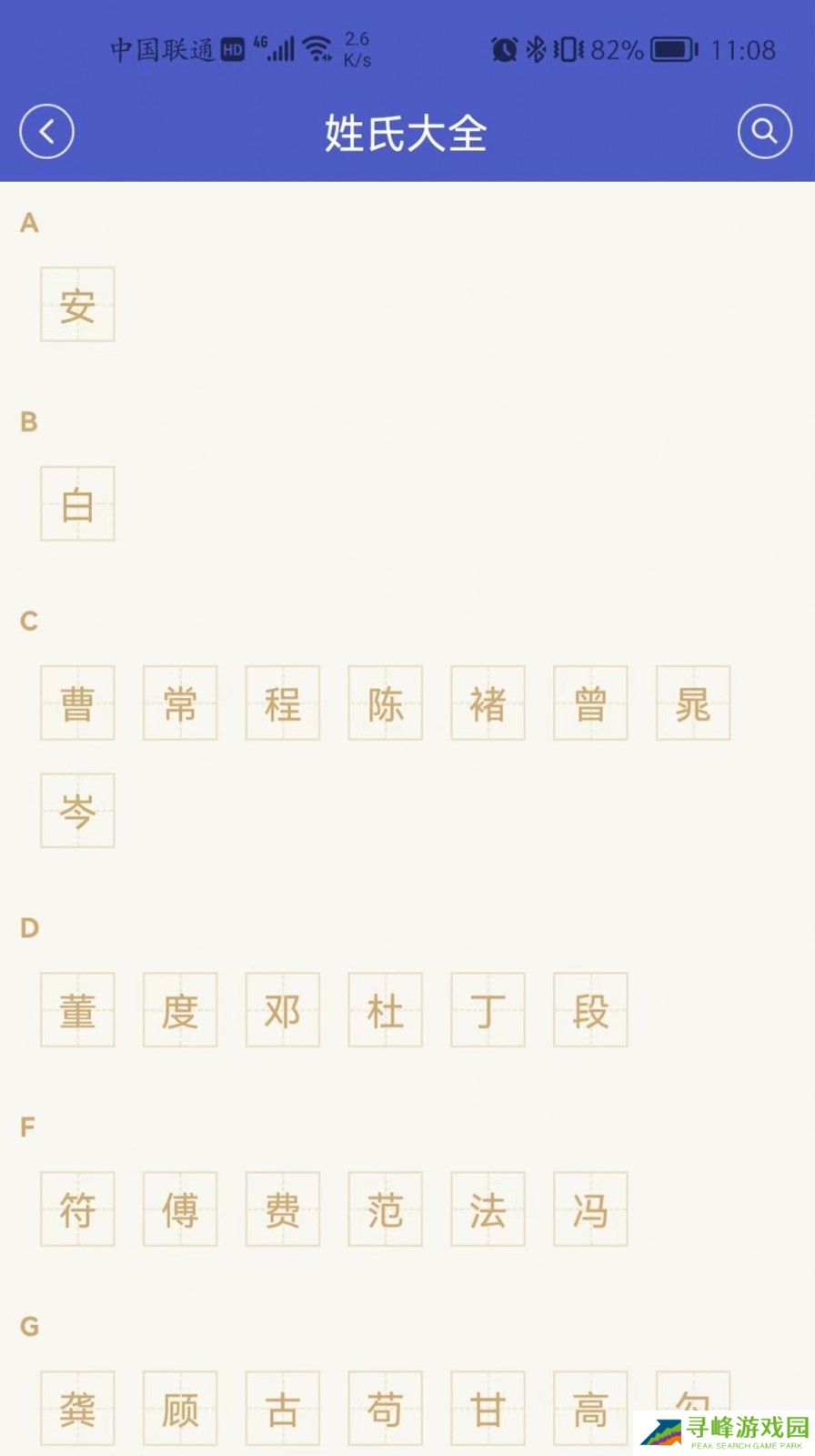Select the surname 安
Viewport: 815px width, 1456px height.
click(x=77, y=305)
